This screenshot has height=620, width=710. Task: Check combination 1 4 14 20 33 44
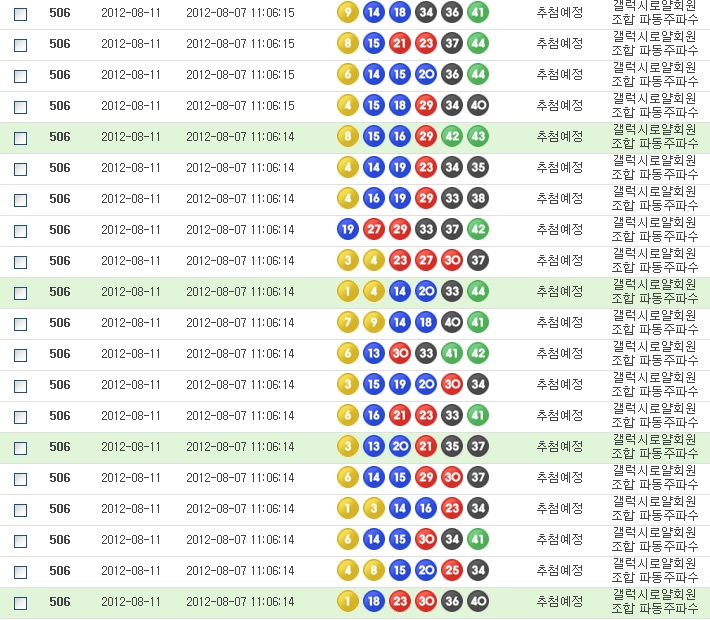point(20,293)
